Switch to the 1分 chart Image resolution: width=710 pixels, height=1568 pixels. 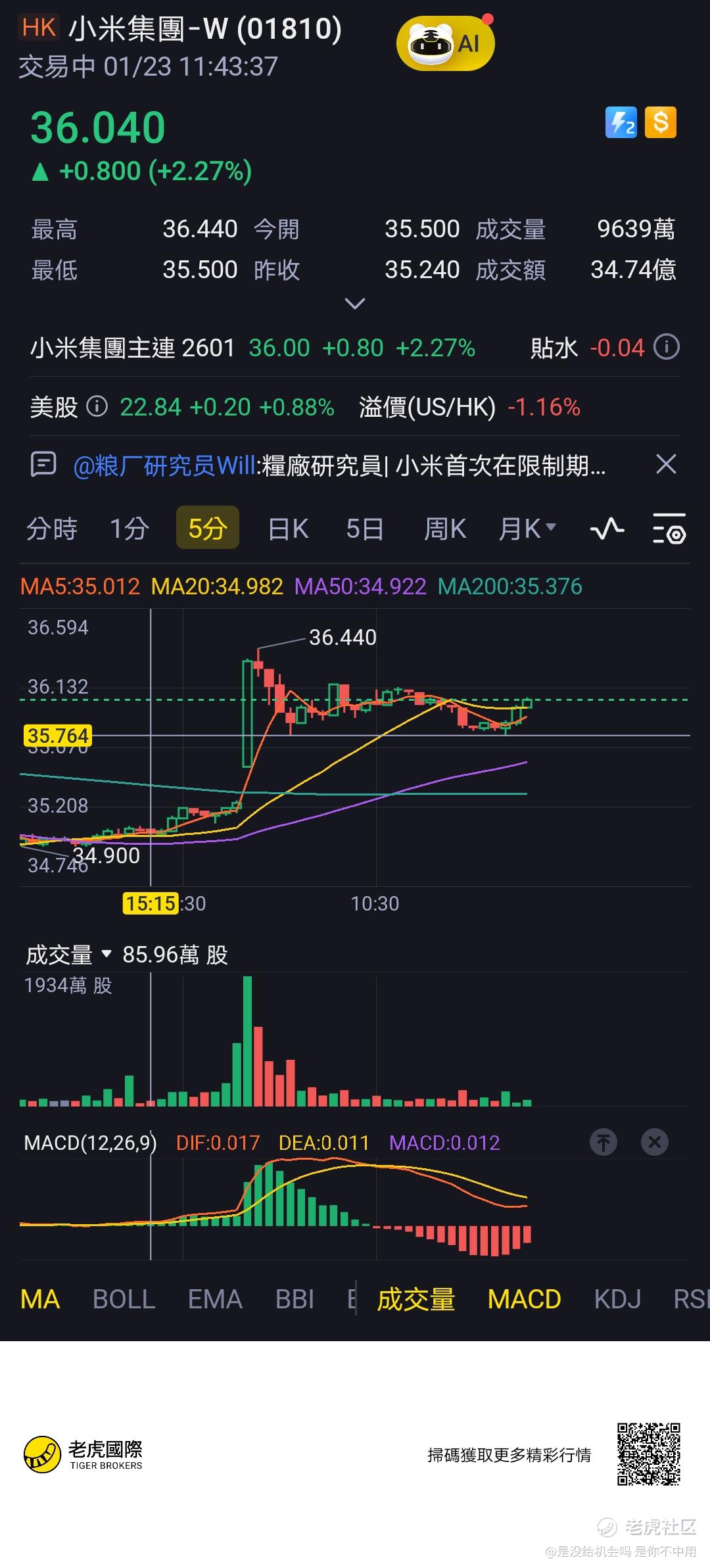pos(129,529)
